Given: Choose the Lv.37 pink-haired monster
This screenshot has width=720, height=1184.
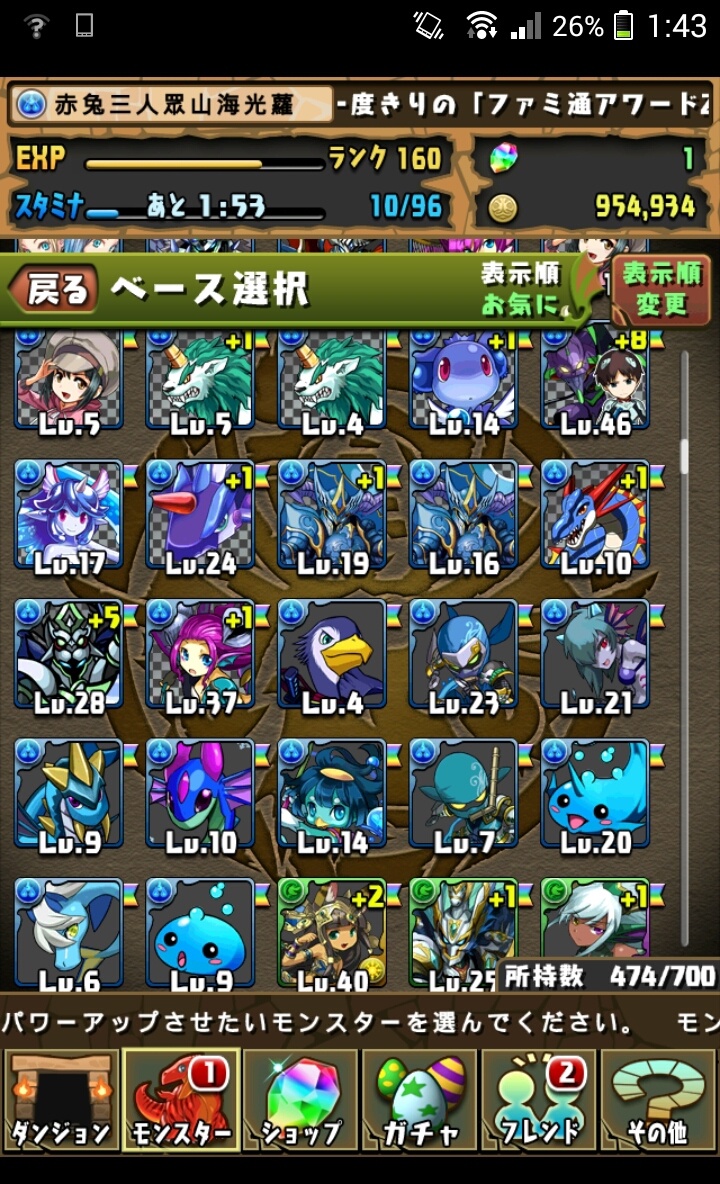Looking at the screenshot, I should [200, 655].
